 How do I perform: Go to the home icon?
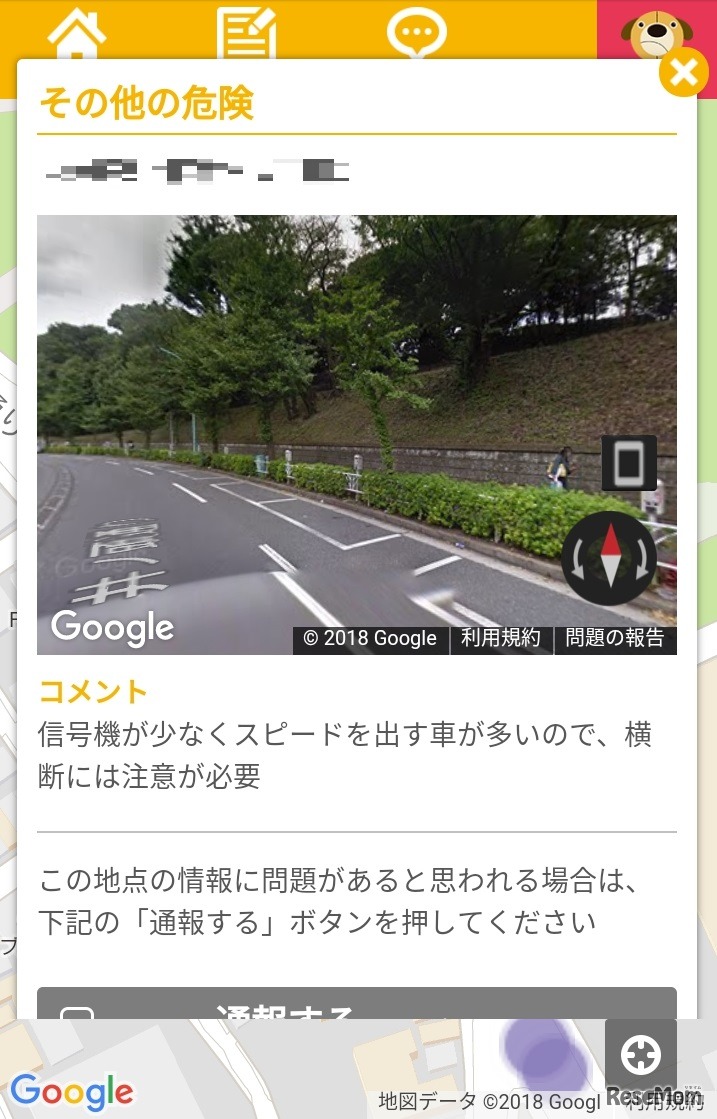(77, 33)
